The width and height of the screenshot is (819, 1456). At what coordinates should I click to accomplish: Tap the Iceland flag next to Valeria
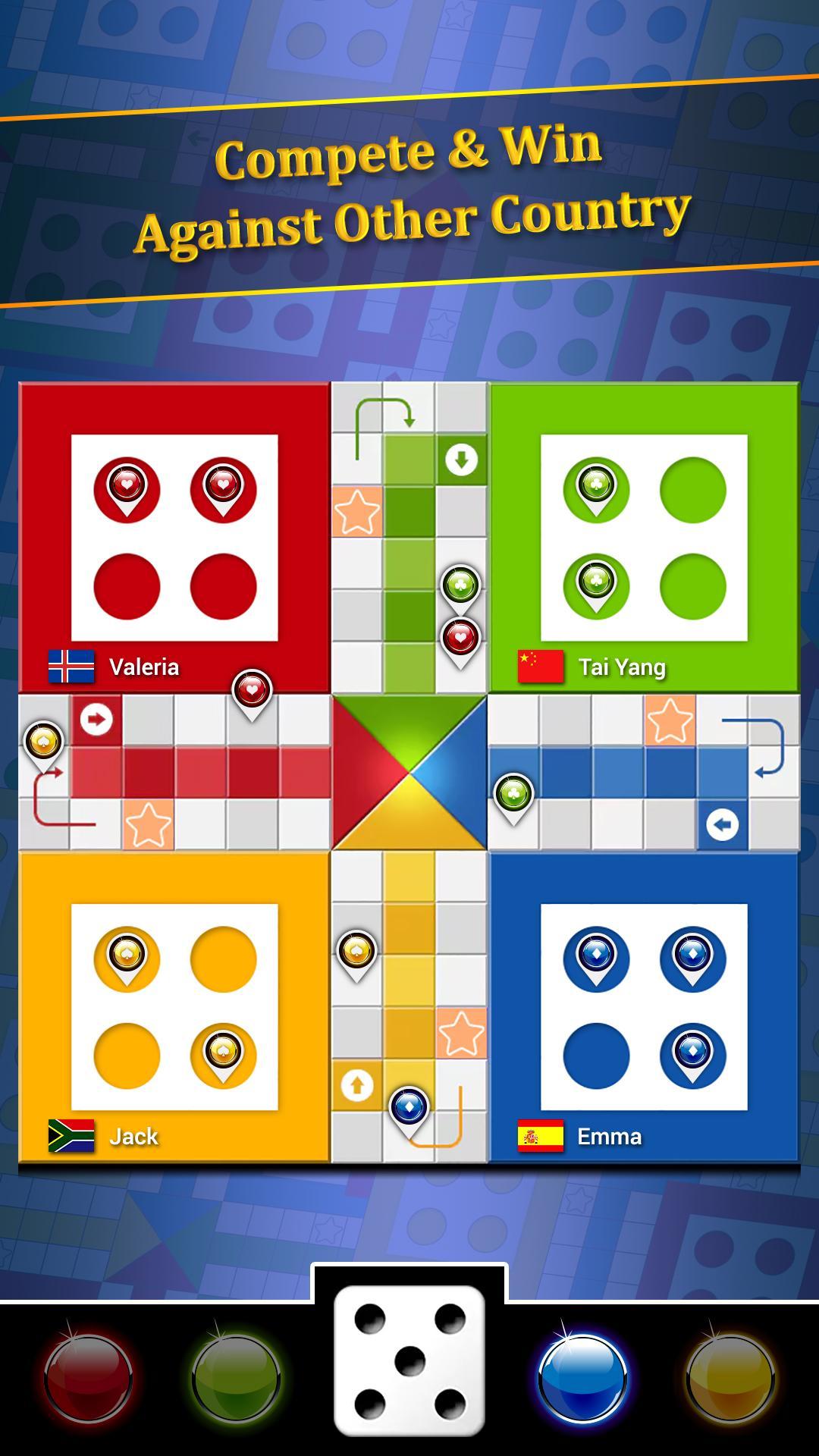pos(72,665)
